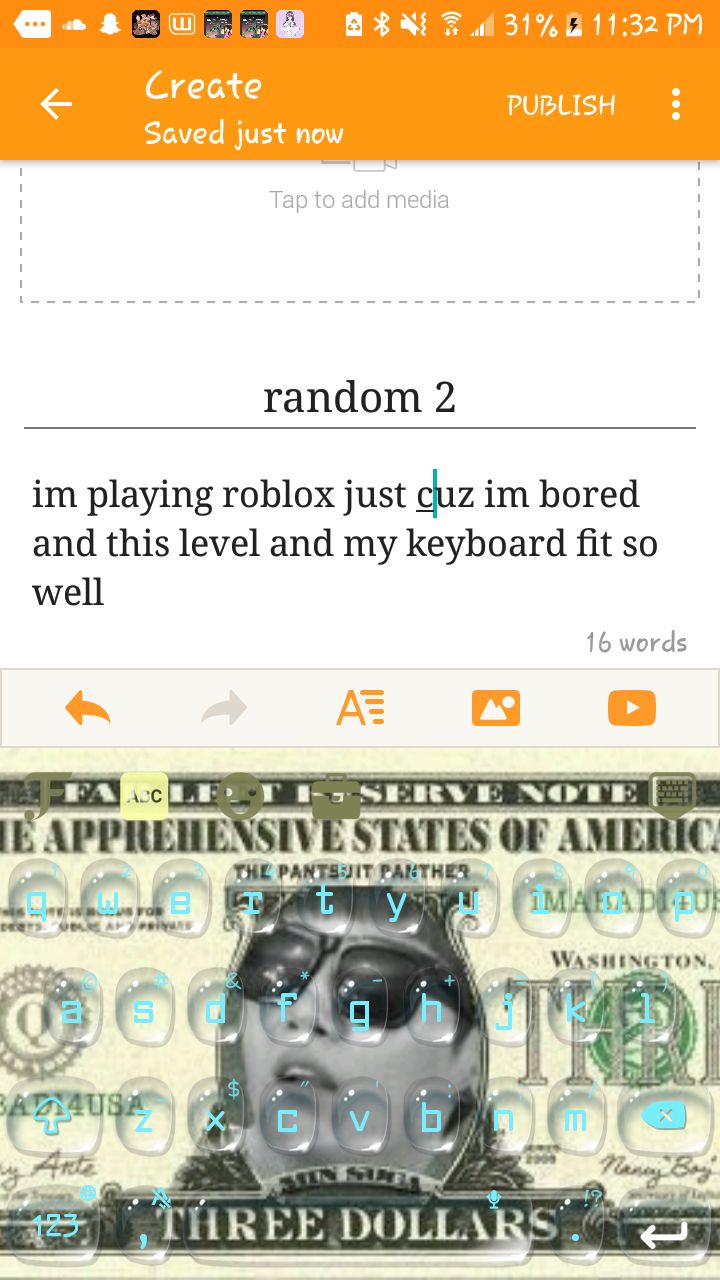720x1280 pixels.
Task: Open text formatting options
Action: click(360, 709)
